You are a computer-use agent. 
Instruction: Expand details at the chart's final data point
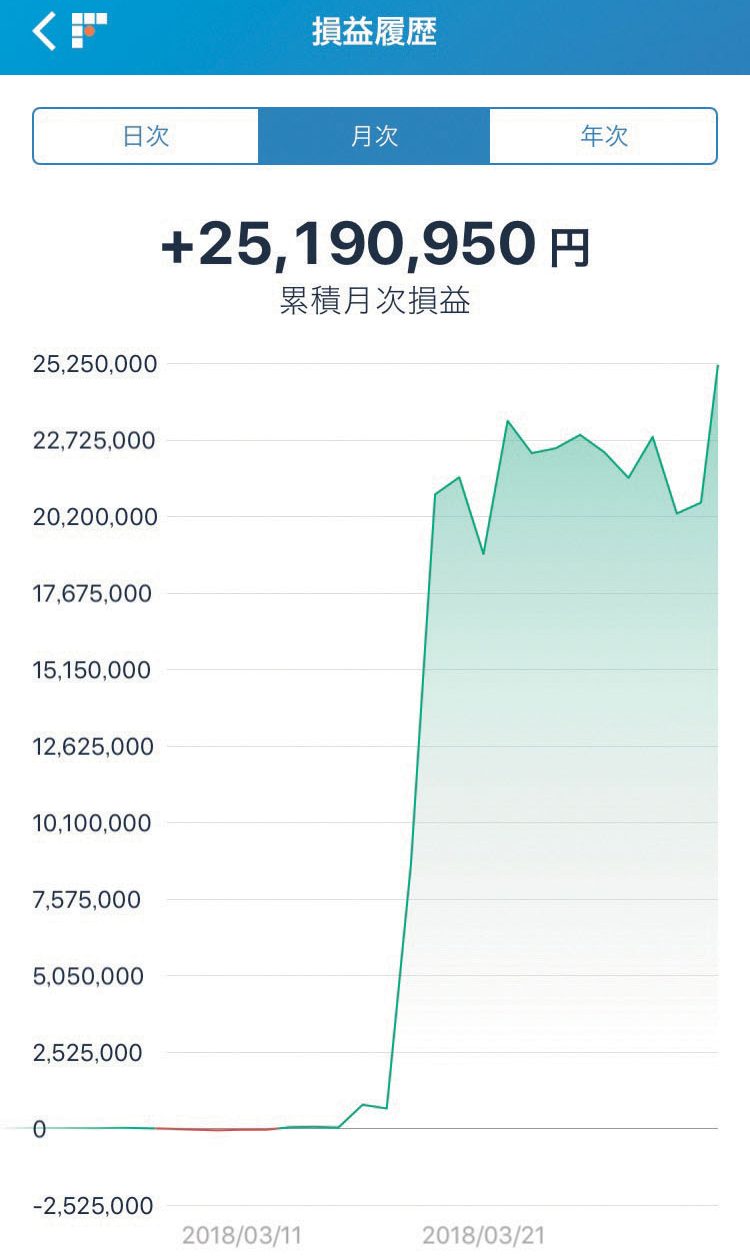(x=718, y=367)
